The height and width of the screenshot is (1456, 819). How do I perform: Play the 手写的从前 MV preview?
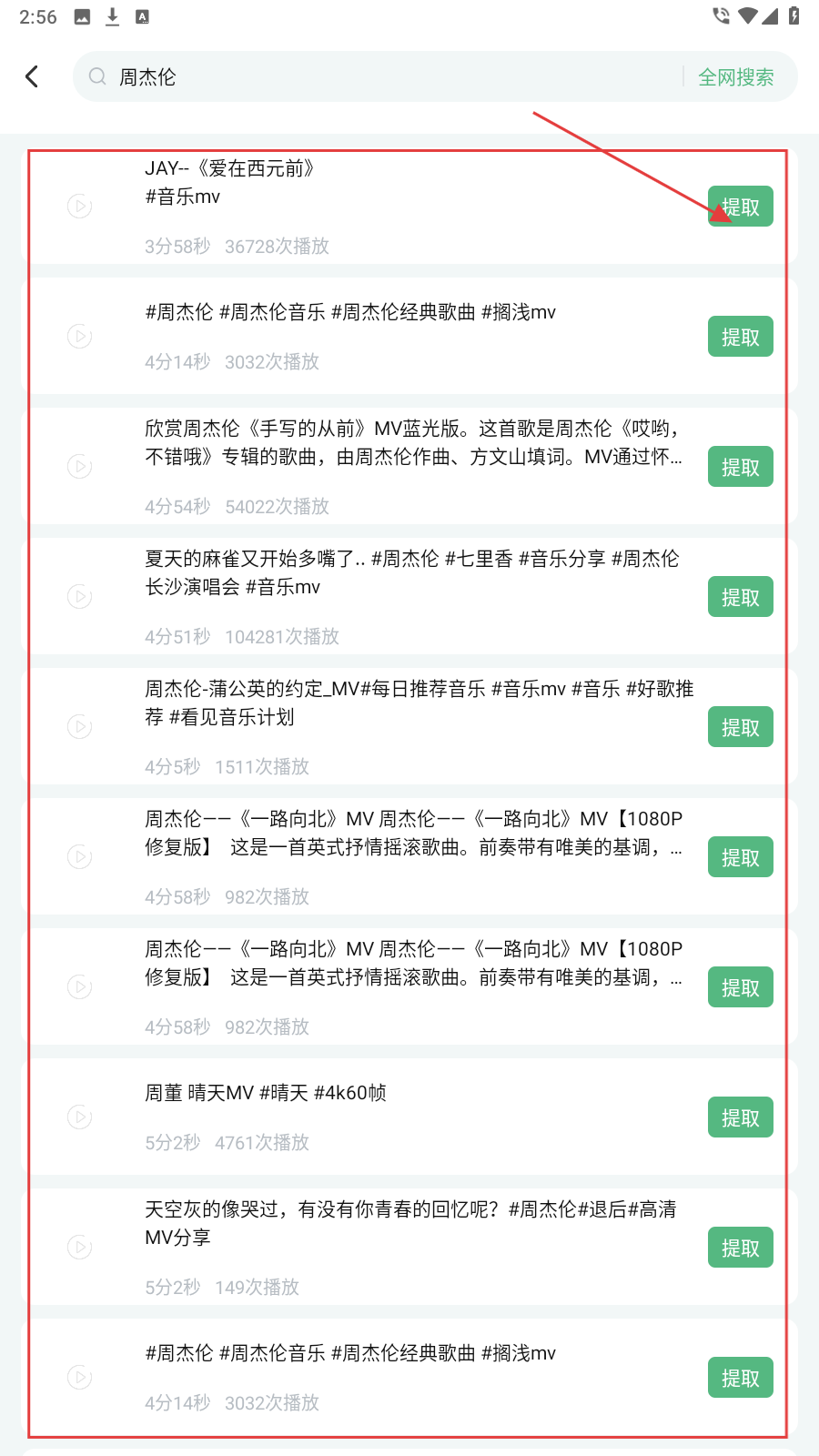coord(80,467)
